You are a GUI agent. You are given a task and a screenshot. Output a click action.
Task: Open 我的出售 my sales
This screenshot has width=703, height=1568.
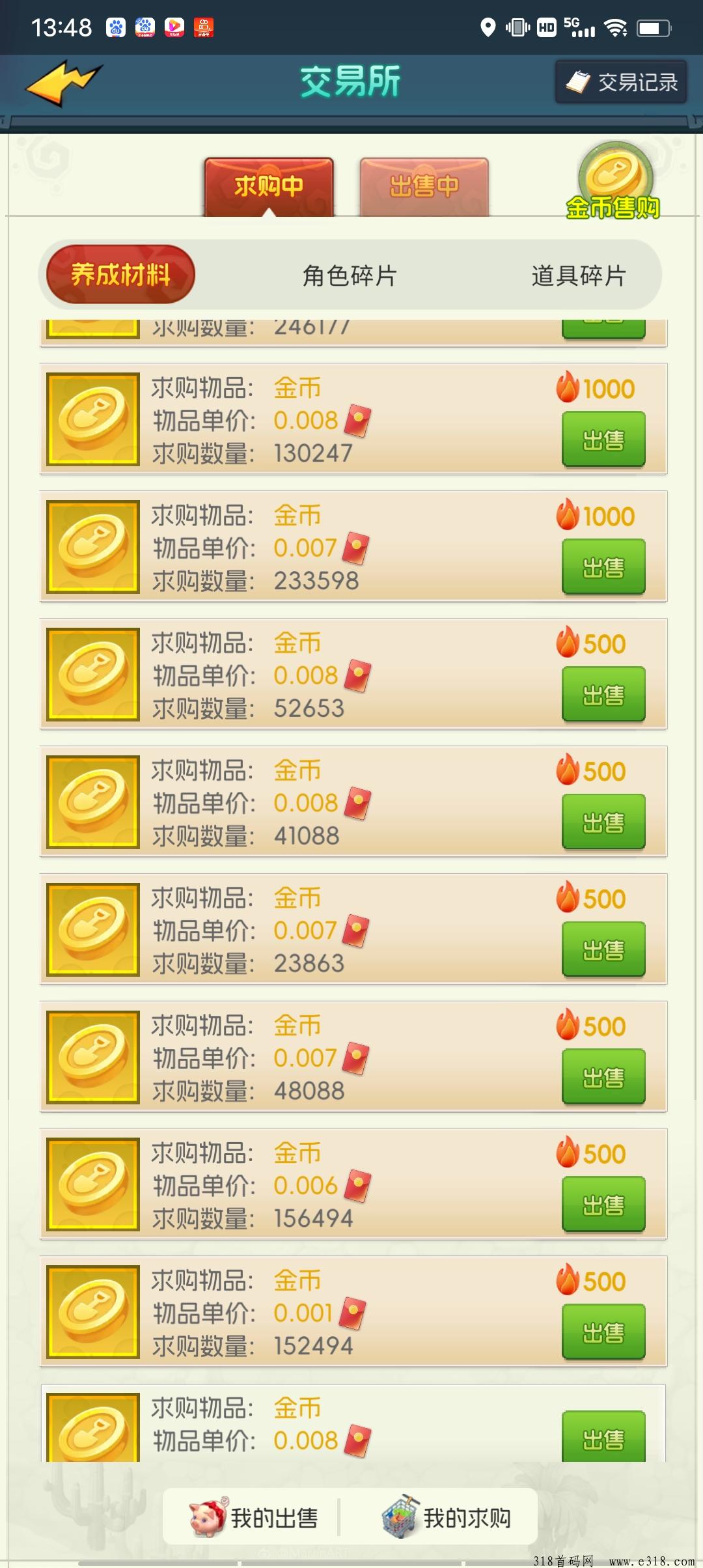click(x=254, y=1518)
